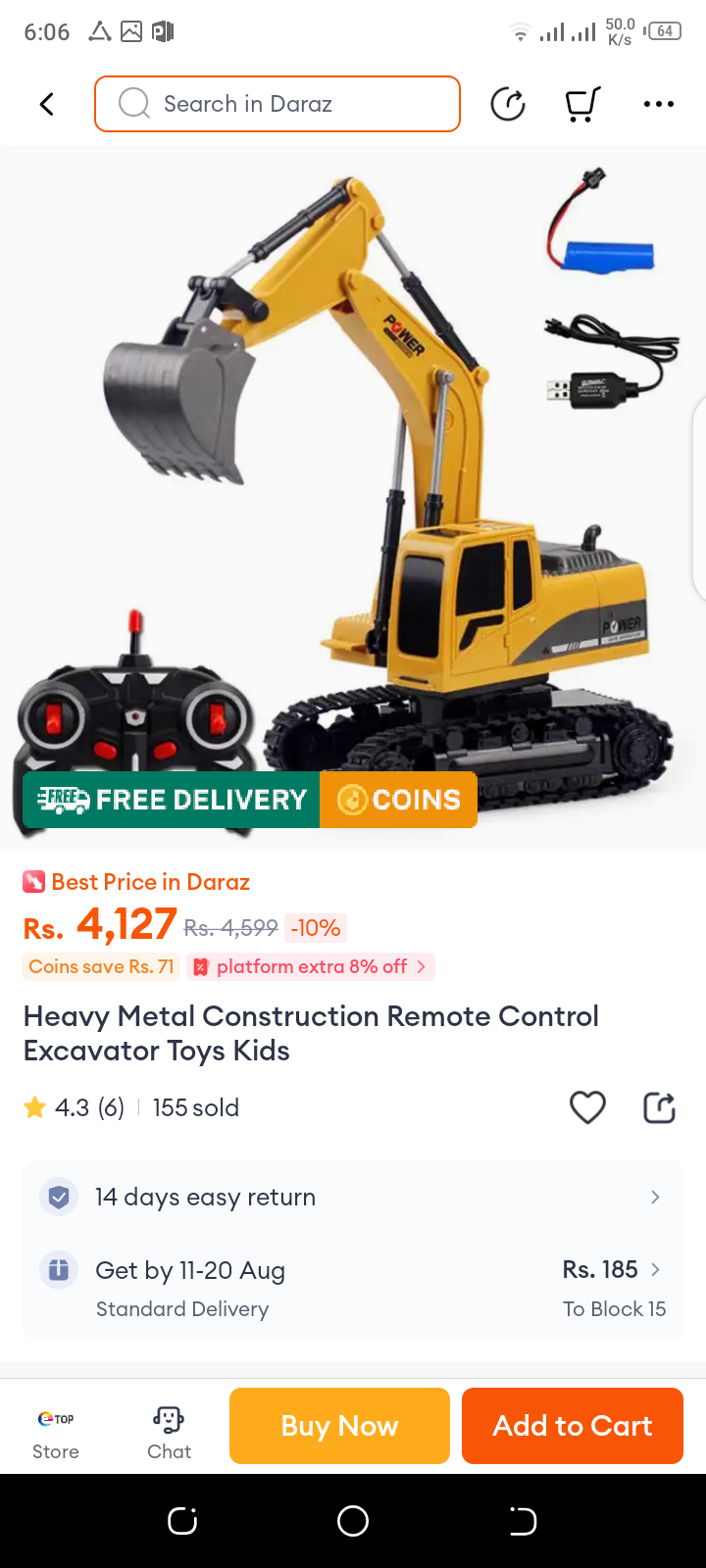The width and height of the screenshot is (706, 1568).
Task: Open the excavator product image
Action: (x=353, y=490)
